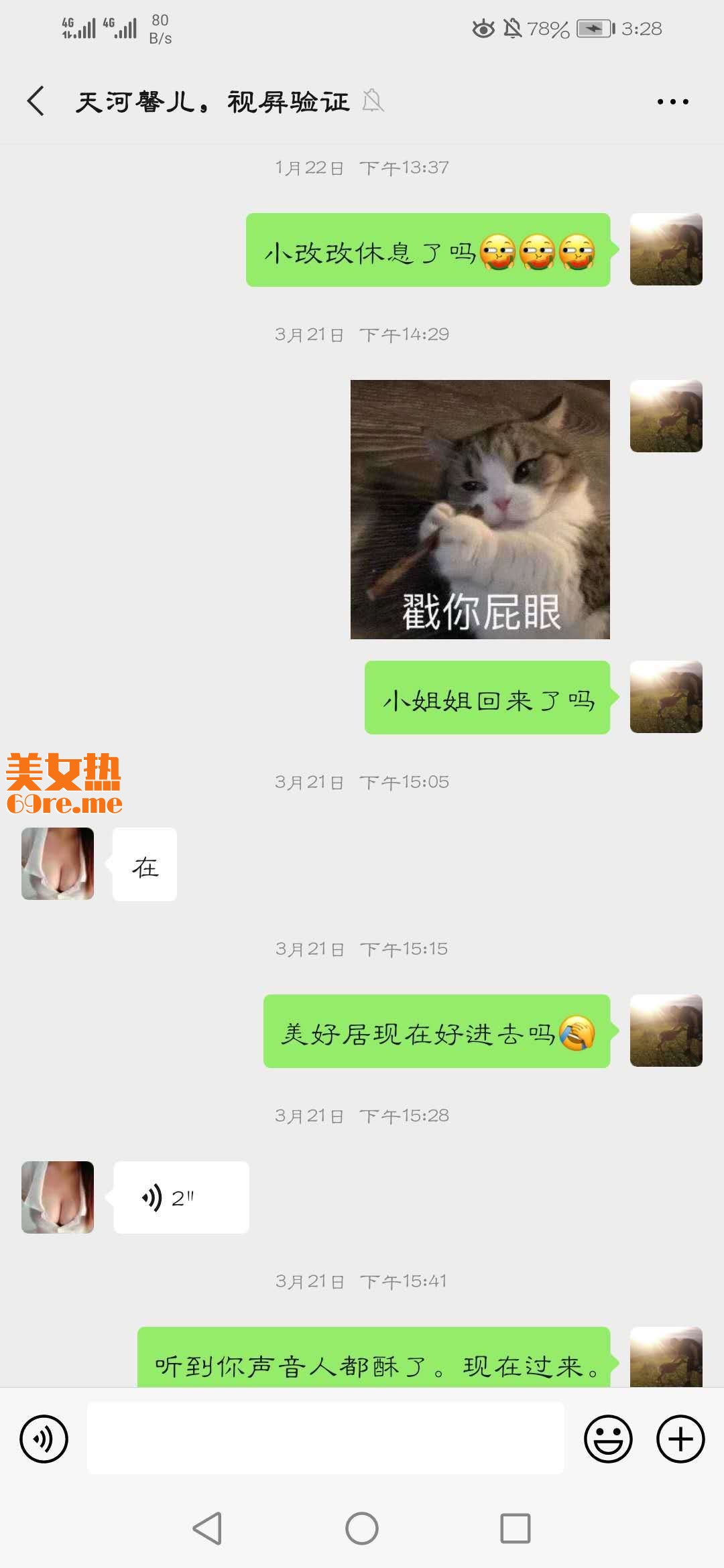Open the plus attachments menu

coord(680,1439)
